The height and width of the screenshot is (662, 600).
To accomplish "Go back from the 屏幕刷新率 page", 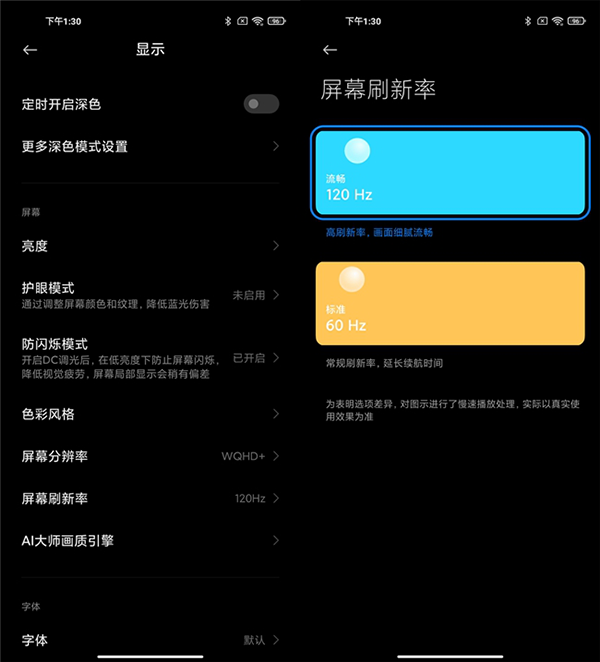I will 330,50.
